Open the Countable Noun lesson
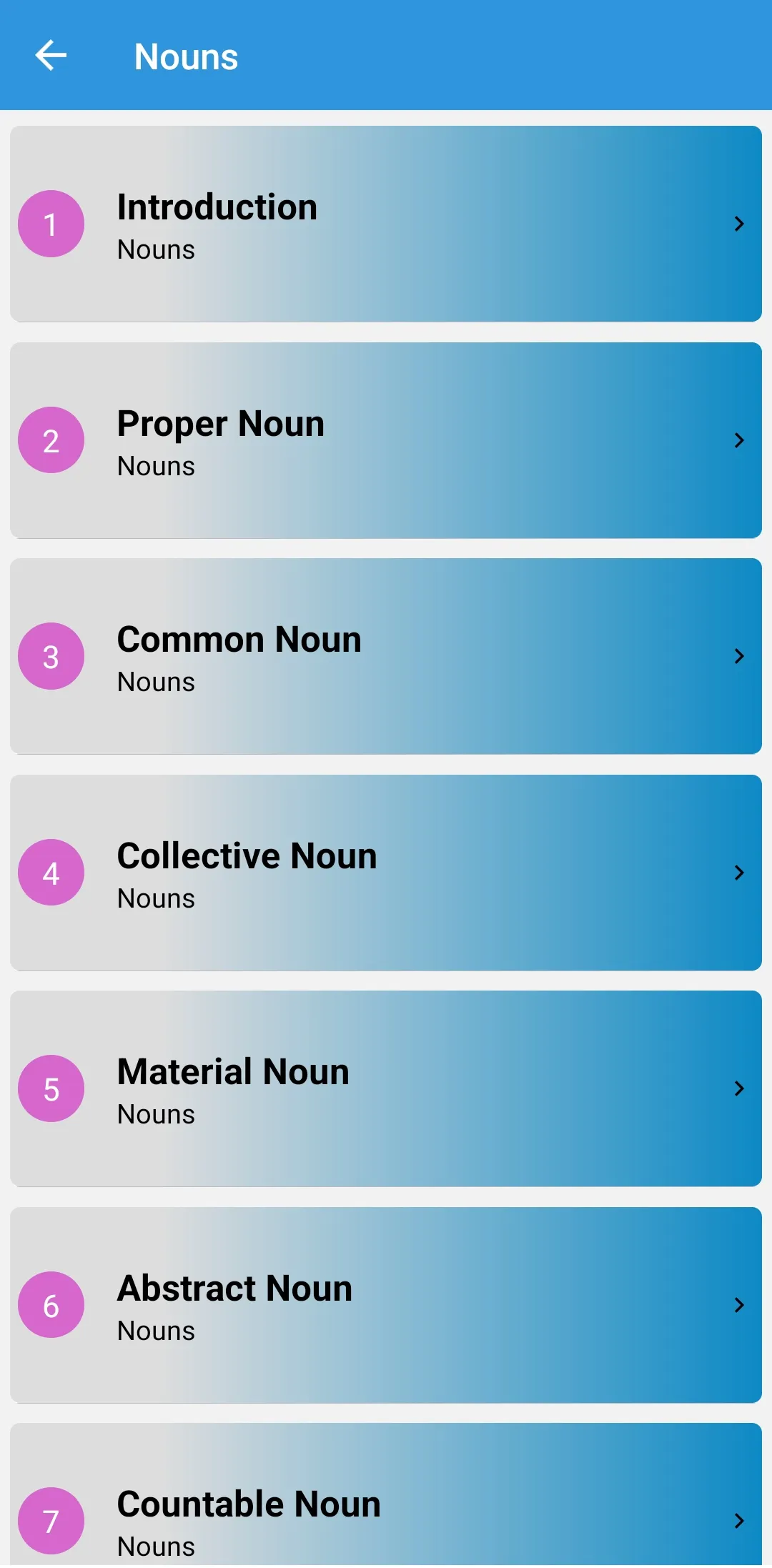This screenshot has width=772, height=1568. point(386,1495)
